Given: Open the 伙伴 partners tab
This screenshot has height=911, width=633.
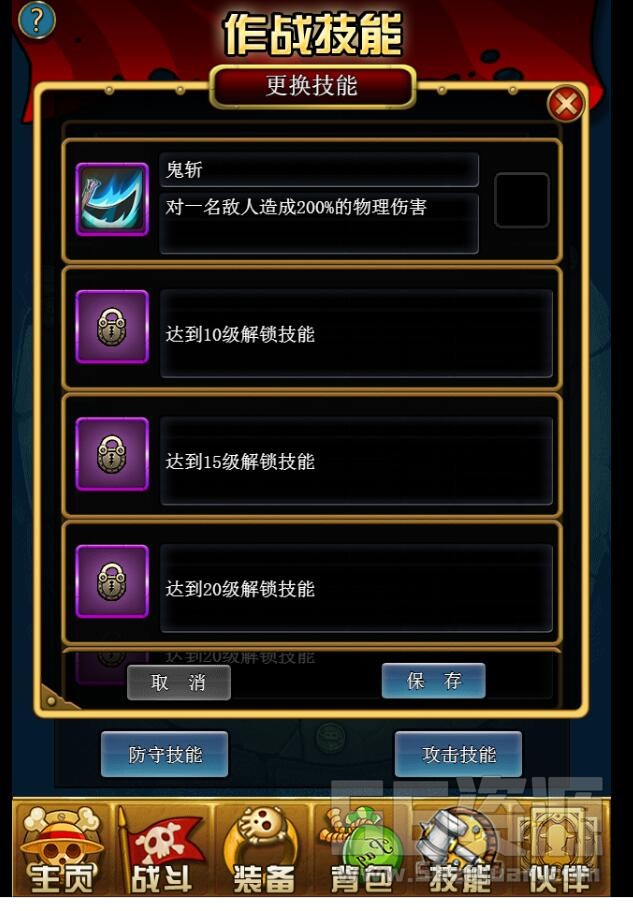Looking at the screenshot, I should click(560, 852).
